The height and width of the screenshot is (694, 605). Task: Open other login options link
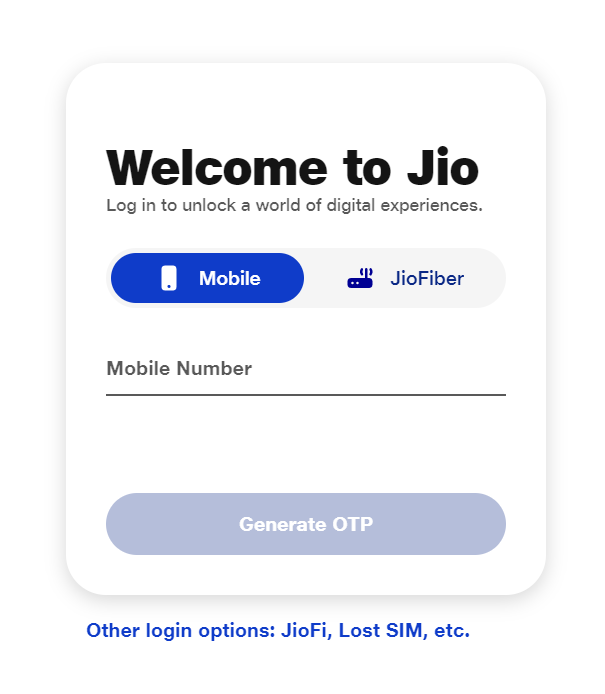click(x=277, y=631)
